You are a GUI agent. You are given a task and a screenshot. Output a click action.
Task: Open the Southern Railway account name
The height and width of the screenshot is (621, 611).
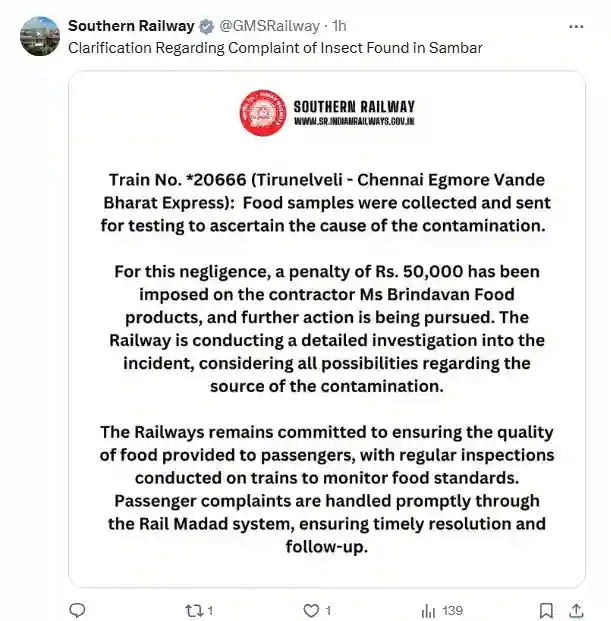tap(129, 26)
